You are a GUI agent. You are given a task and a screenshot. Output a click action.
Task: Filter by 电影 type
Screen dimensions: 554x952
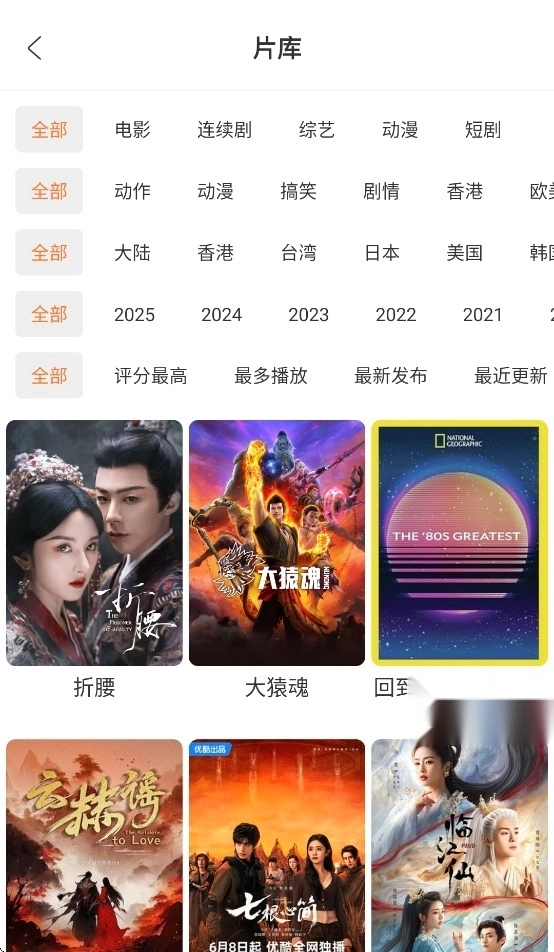[132, 129]
